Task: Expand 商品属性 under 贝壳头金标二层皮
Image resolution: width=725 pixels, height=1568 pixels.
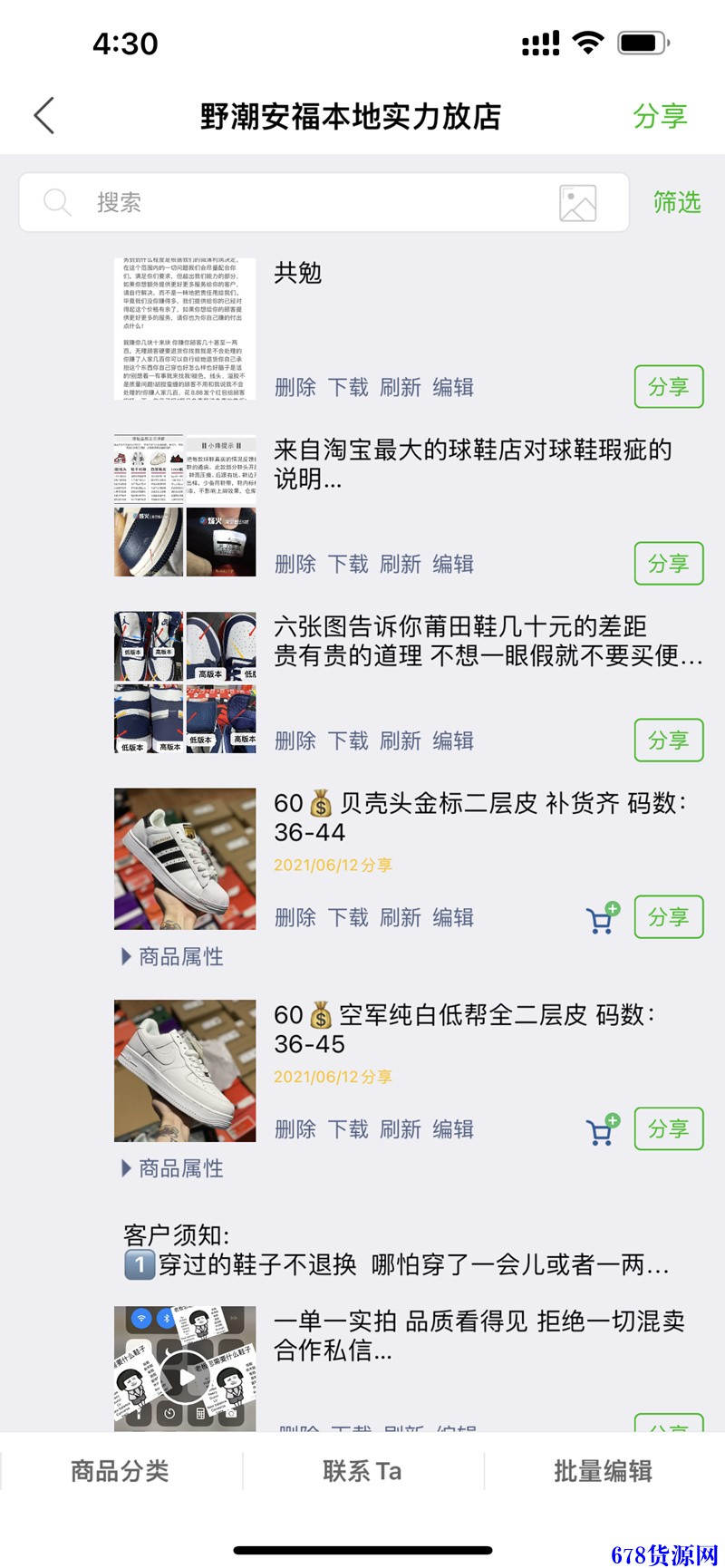Action: (172, 957)
